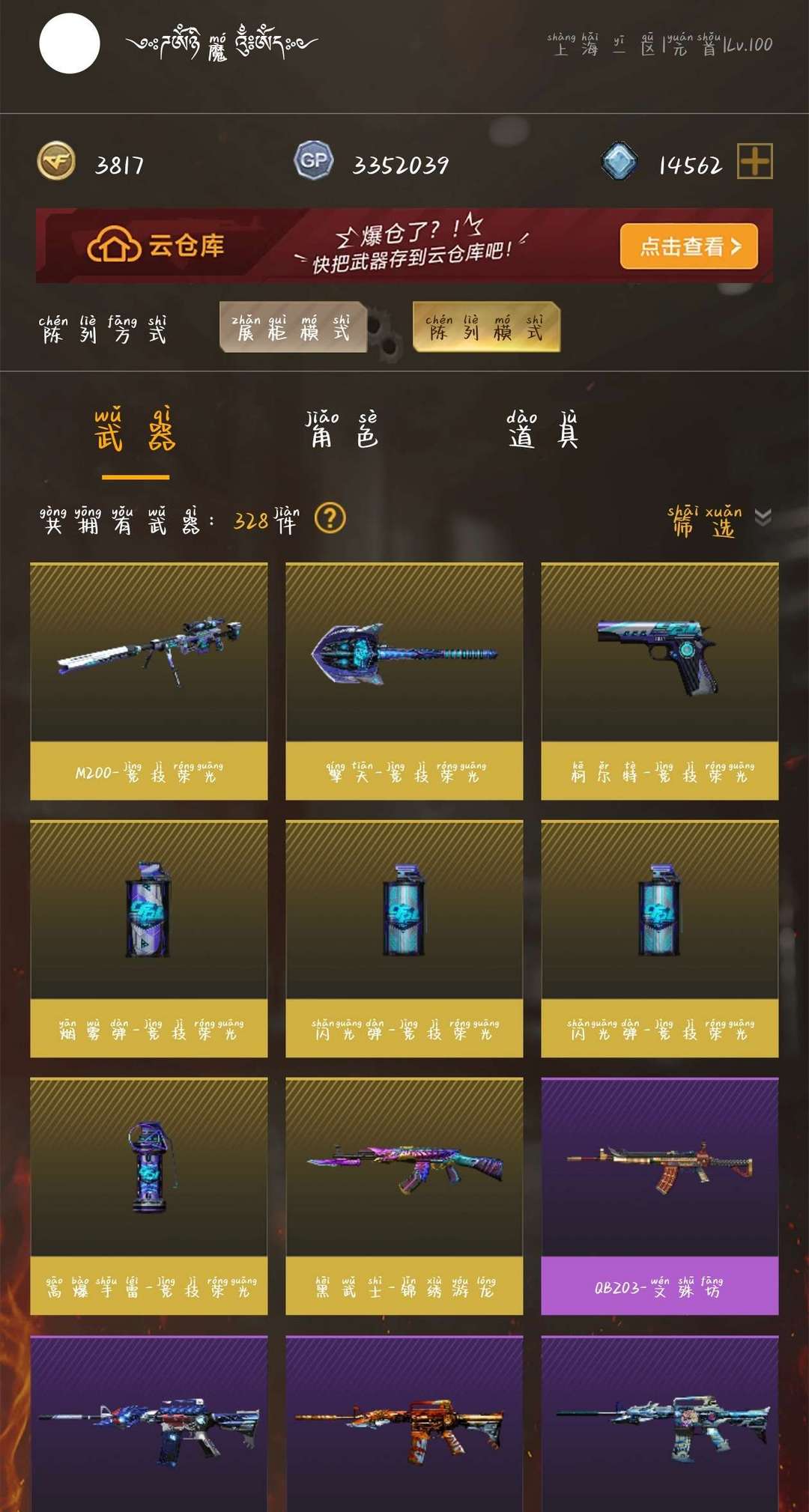This screenshot has height=1512, width=809.
Task: Tap the round profile avatar
Action: (x=70, y=43)
